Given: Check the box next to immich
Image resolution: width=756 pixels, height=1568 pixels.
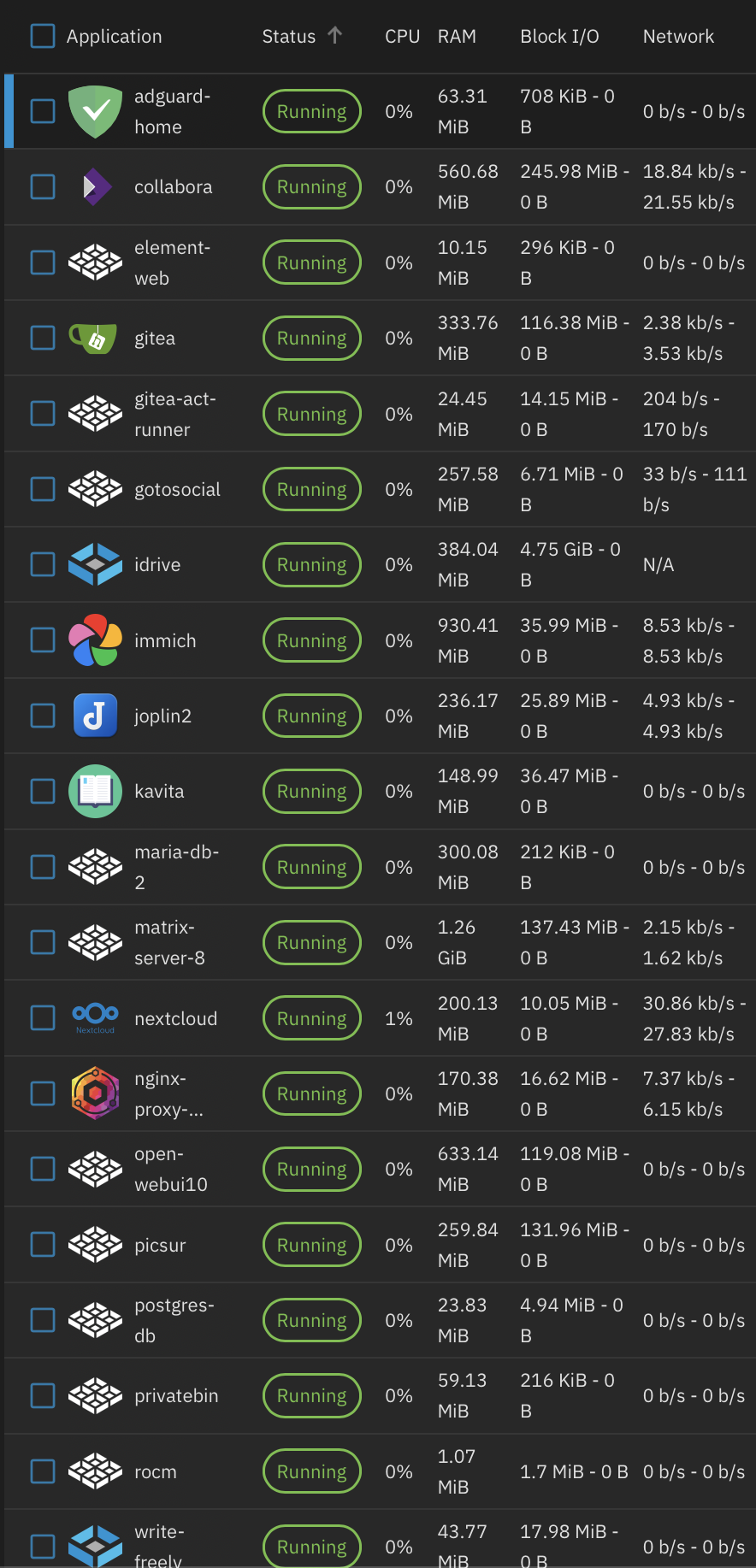Looking at the screenshot, I should pos(43,640).
